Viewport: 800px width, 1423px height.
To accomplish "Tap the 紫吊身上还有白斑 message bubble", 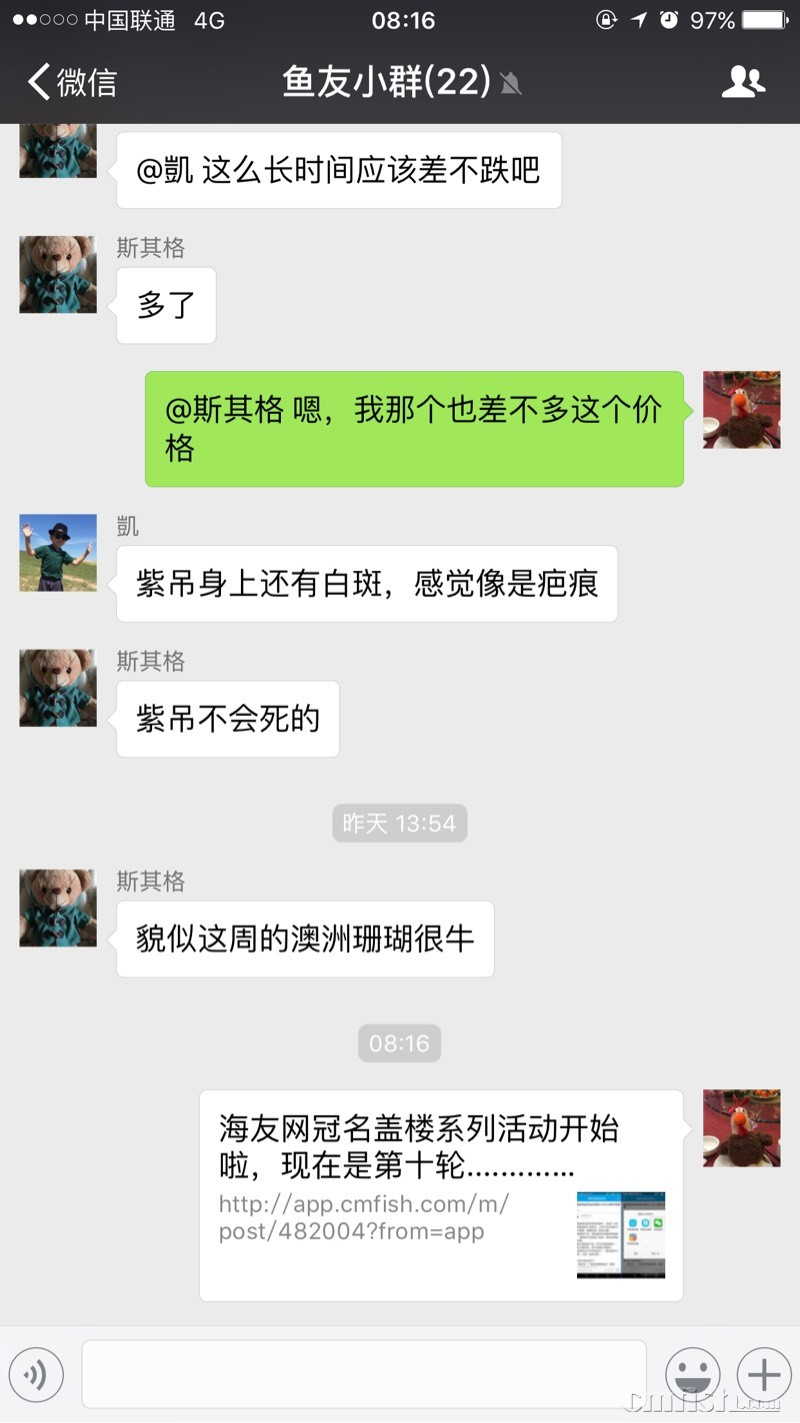I will 367,584.
